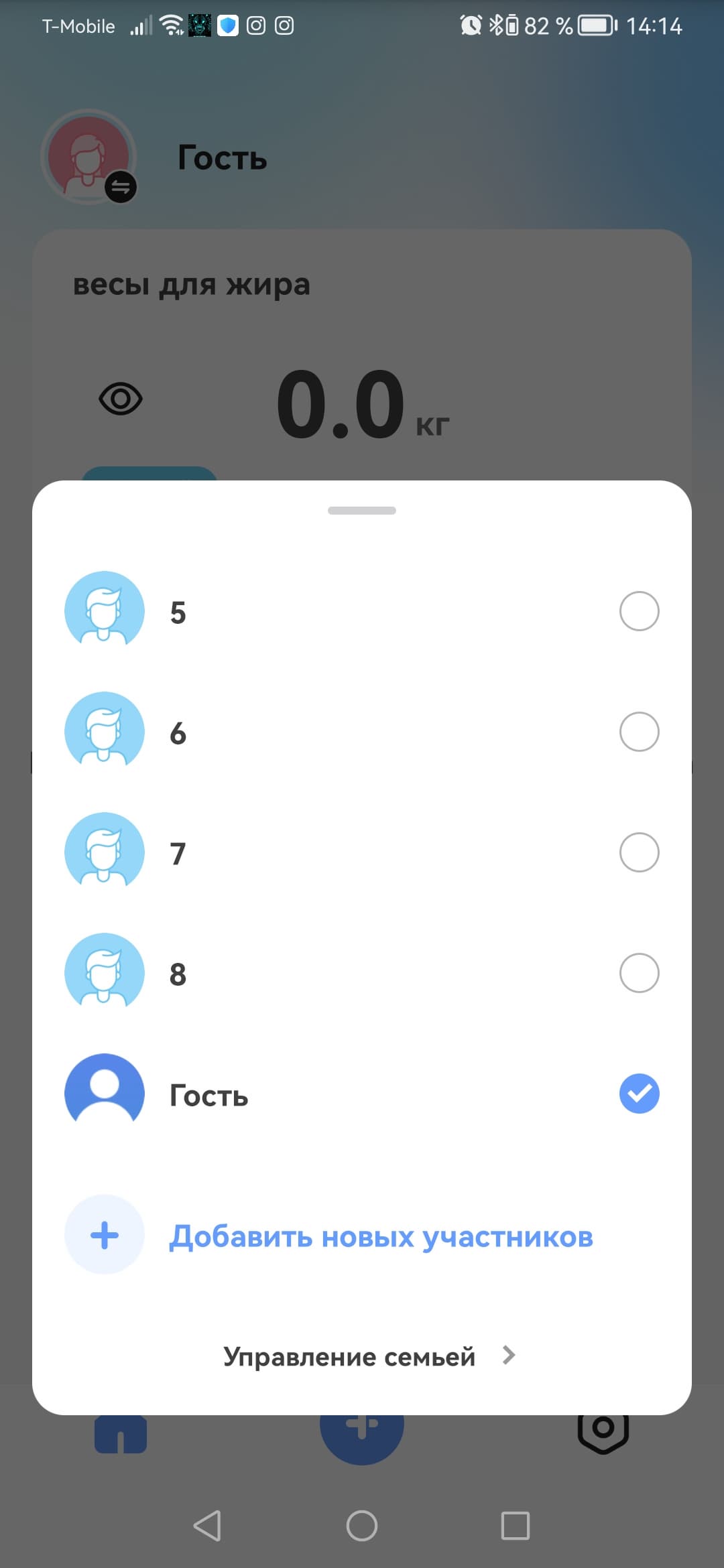Screen dimensions: 724x1568
Task: Tap the system back button
Action: click(x=206, y=1526)
